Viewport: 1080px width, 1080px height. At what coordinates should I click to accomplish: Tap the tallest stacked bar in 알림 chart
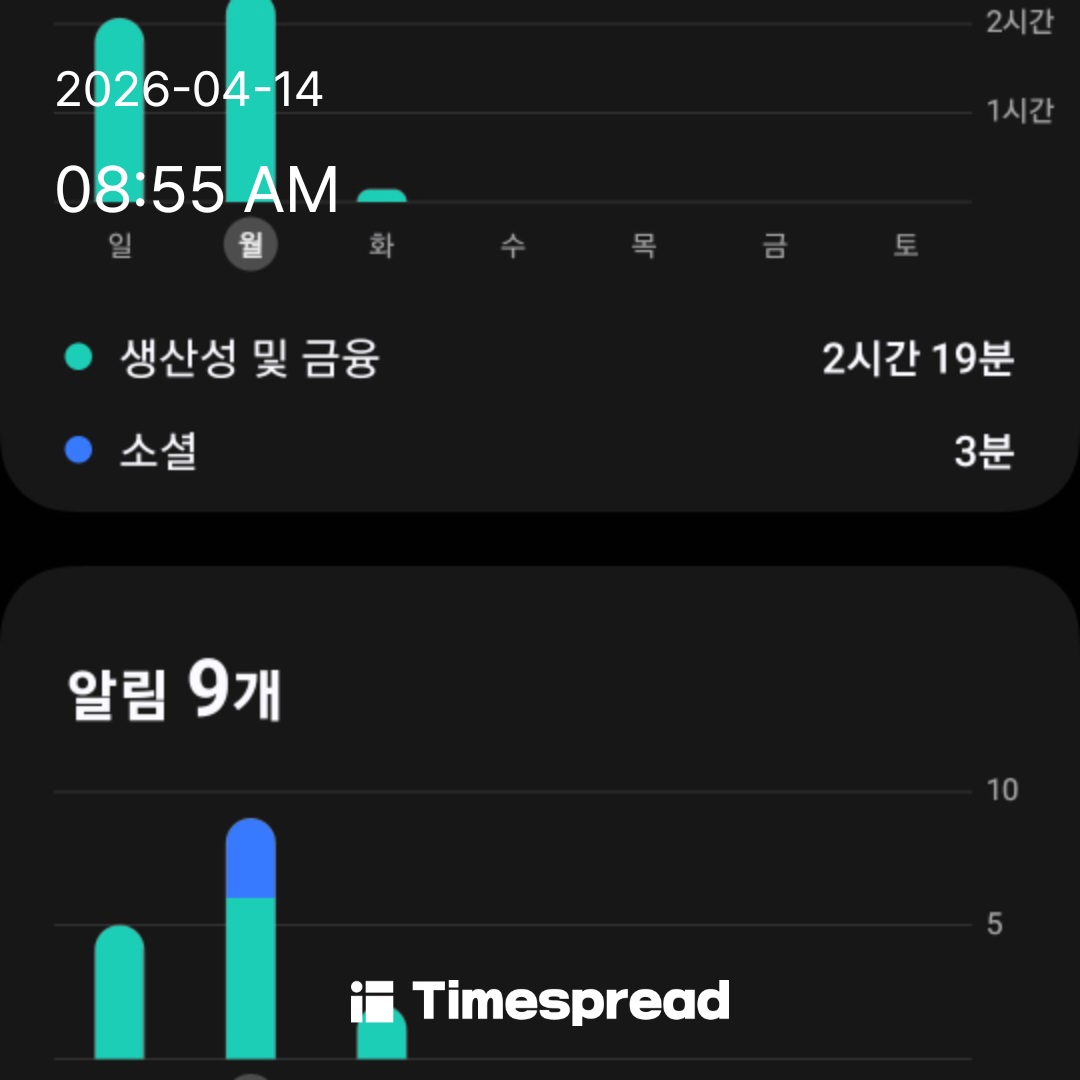[251, 940]
